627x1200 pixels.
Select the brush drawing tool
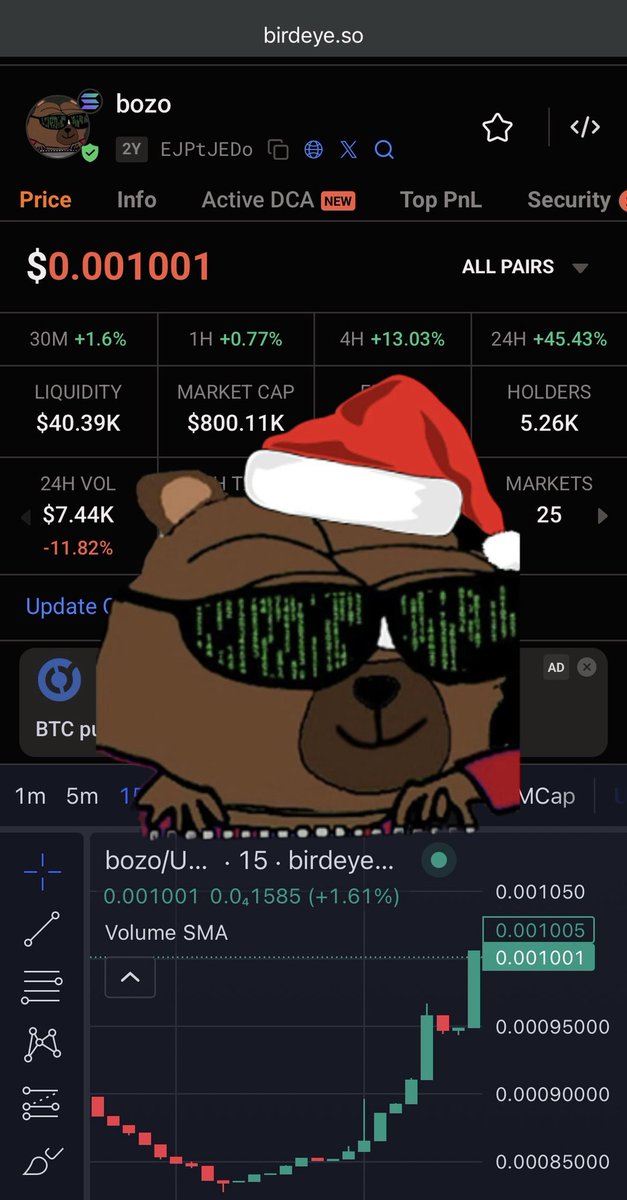click(42, 1163)
